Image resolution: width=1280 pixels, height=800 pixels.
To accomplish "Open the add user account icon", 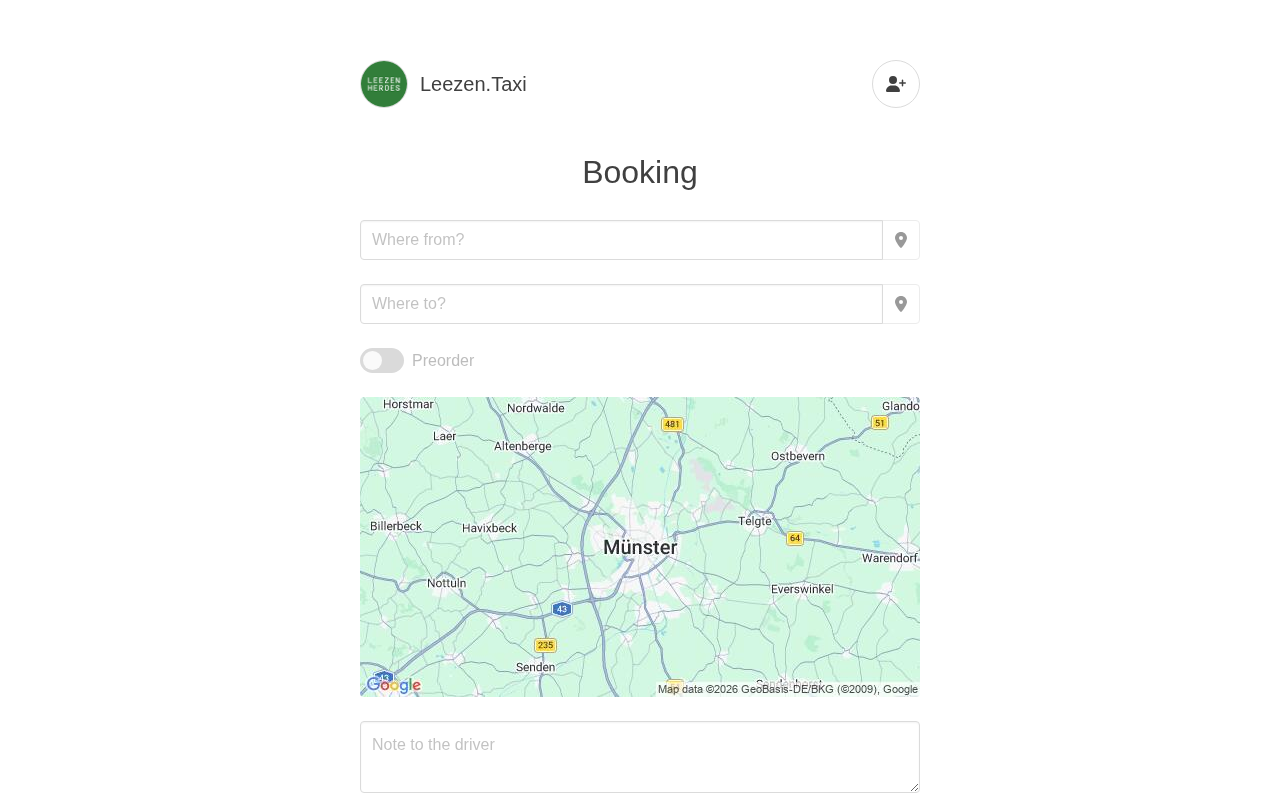I will [x=895, y=84].
